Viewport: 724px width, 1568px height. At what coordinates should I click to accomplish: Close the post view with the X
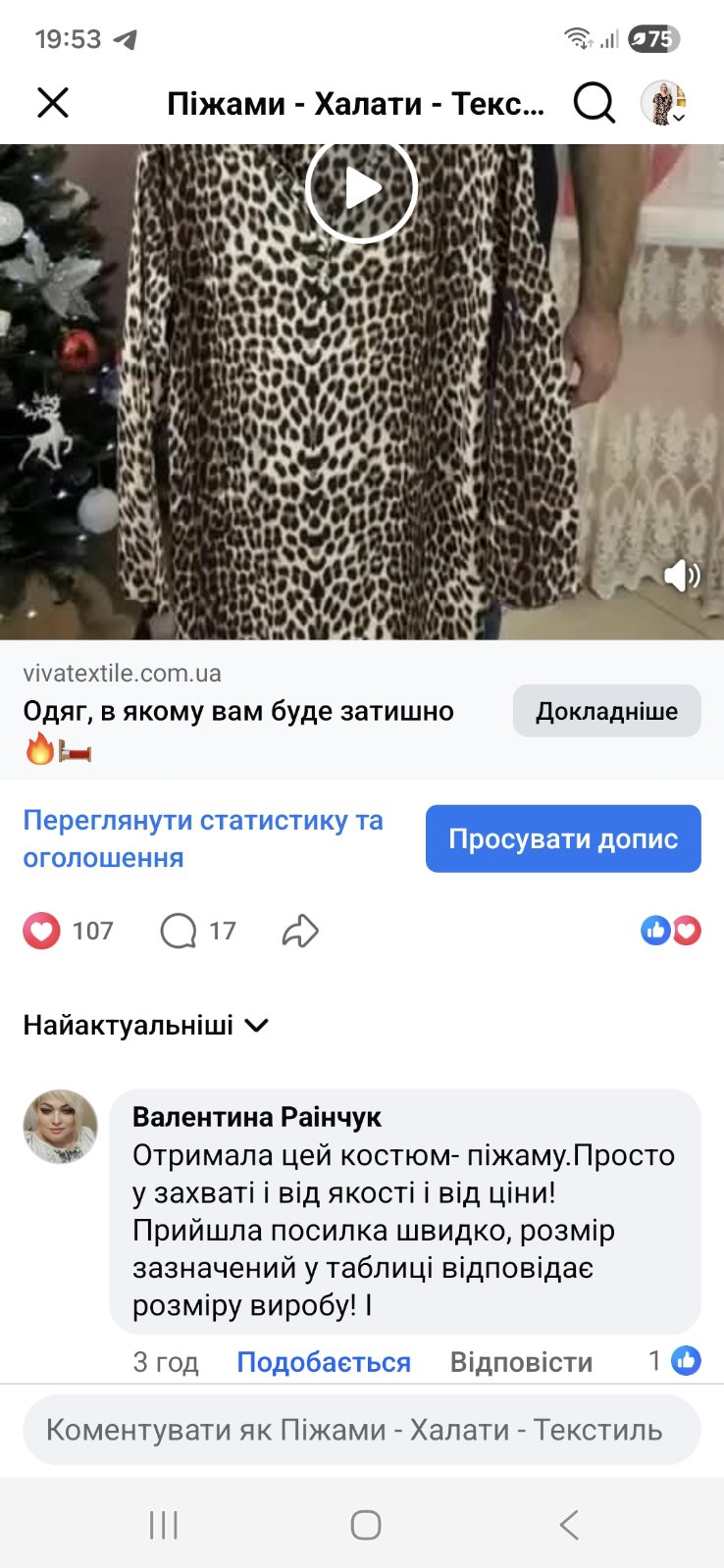click(53, 103)
